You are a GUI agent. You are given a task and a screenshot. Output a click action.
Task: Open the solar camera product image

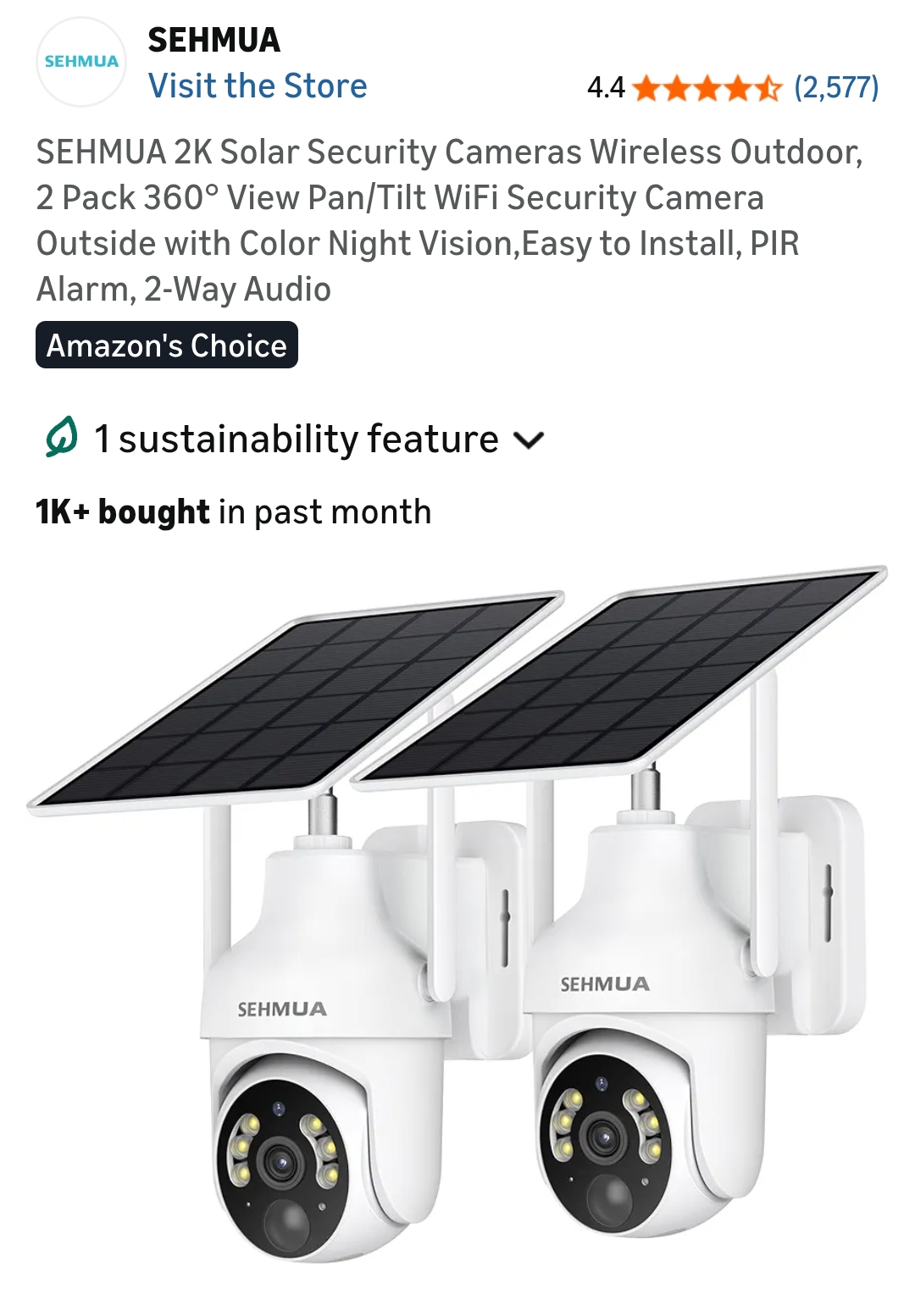click(x=457, y=915)
